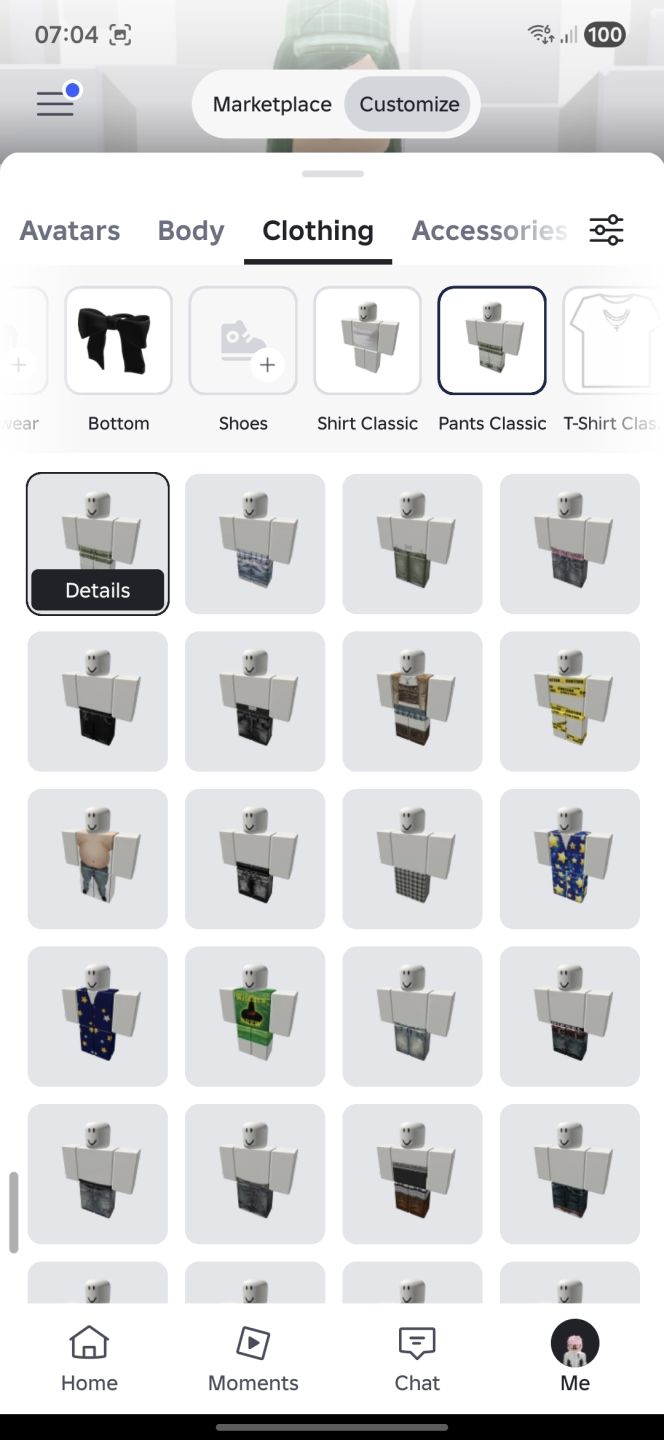Equip the yellow caution tape pants
Screen dimensions: 664x1440
click(x=570, y=701)
